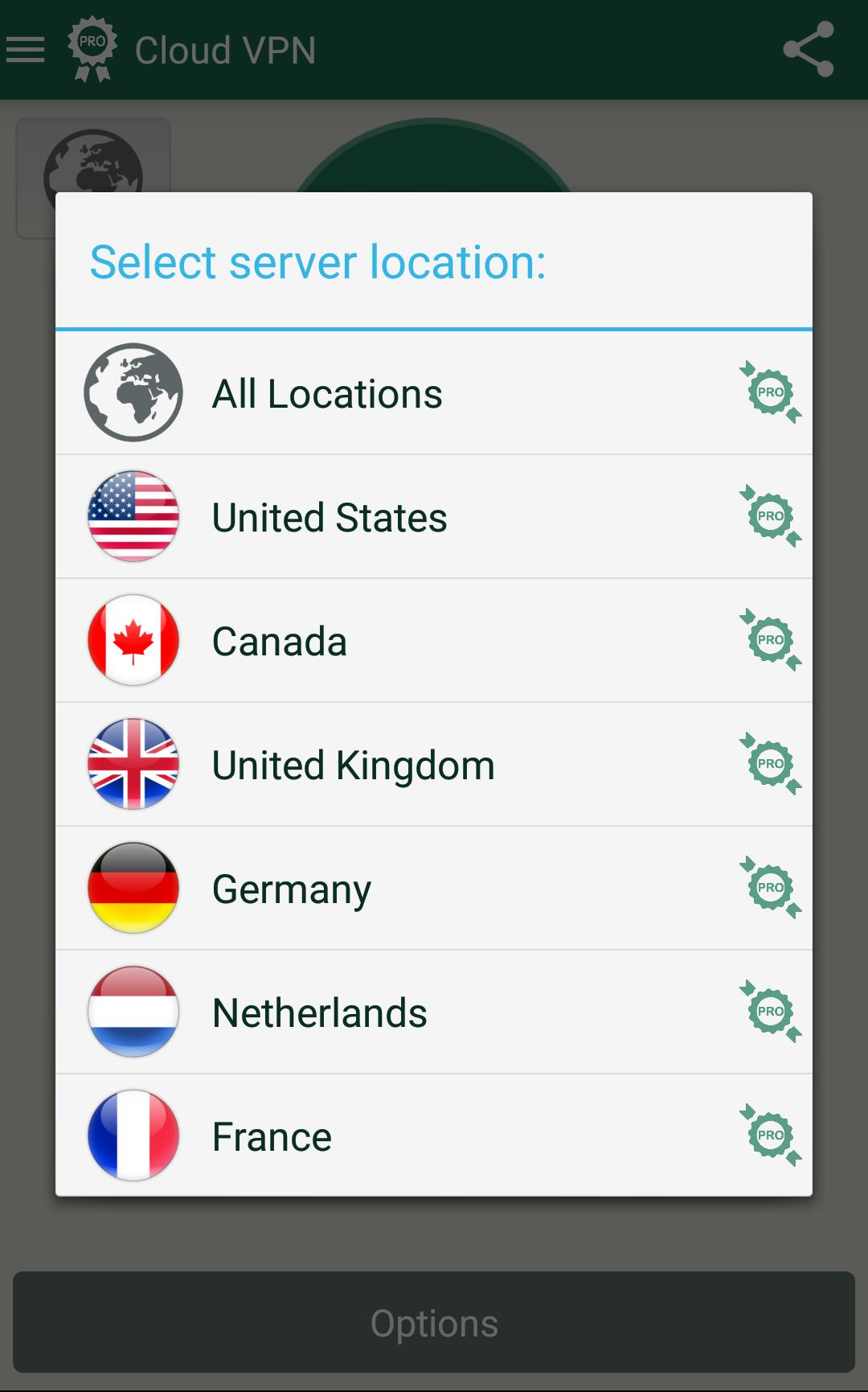Tap the PRO badge on the Germany row

(x=770, y=888)
